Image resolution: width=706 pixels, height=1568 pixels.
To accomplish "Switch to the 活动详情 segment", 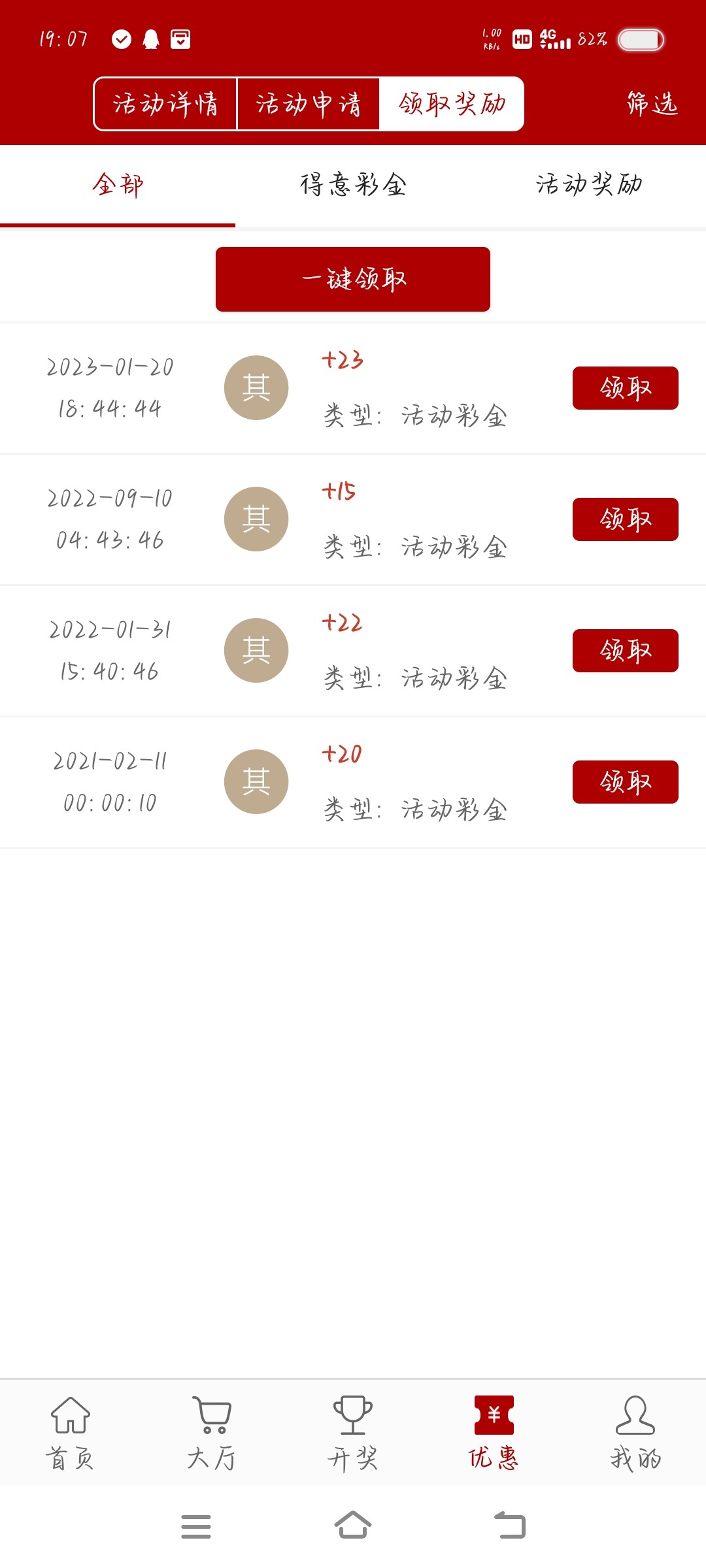I will point(165,104).
